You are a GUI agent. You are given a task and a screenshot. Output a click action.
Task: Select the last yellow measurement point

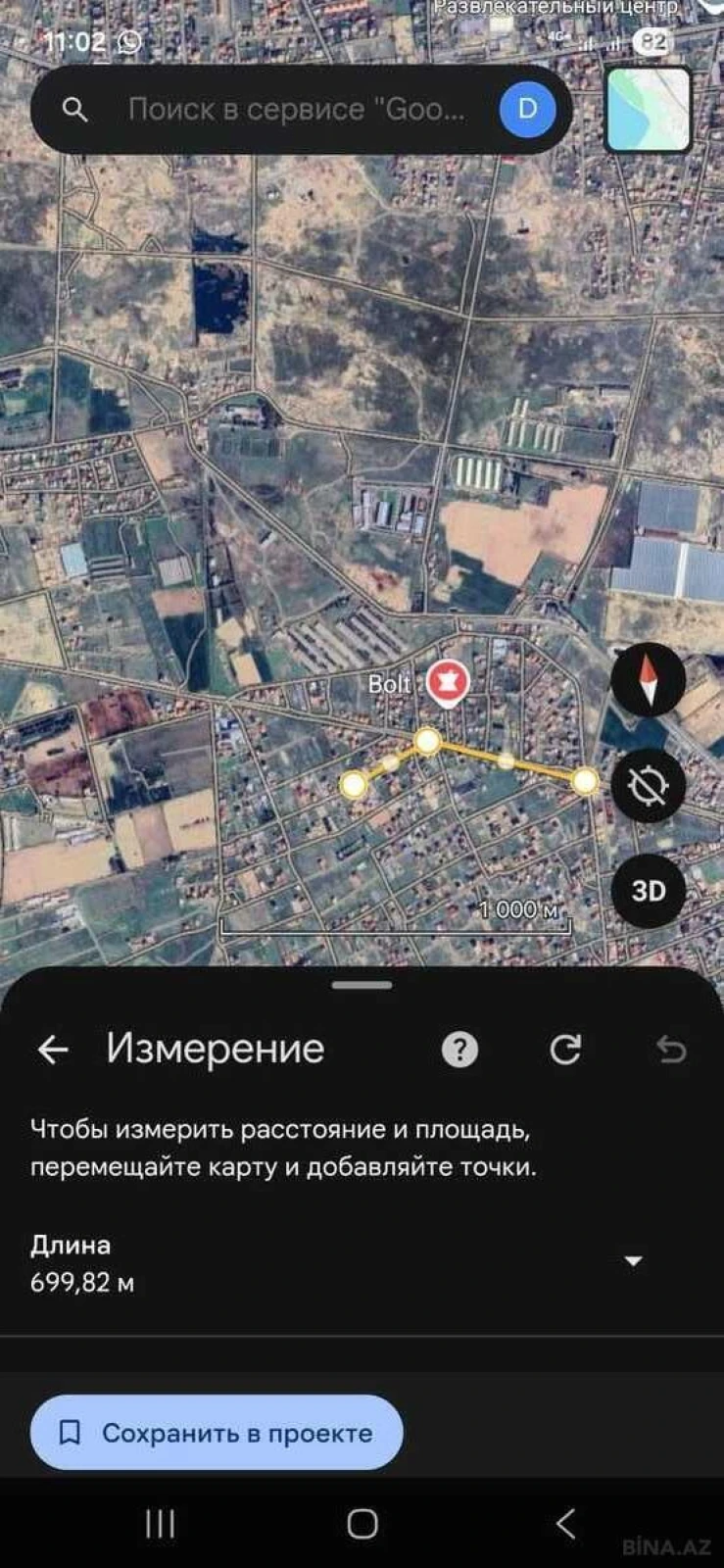[585, 779]
